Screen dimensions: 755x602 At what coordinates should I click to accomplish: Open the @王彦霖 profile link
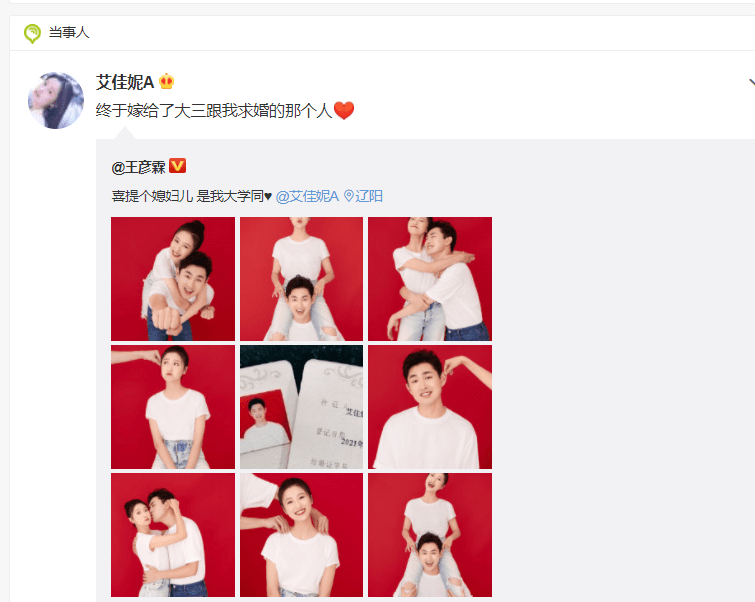tap(138, 166)
